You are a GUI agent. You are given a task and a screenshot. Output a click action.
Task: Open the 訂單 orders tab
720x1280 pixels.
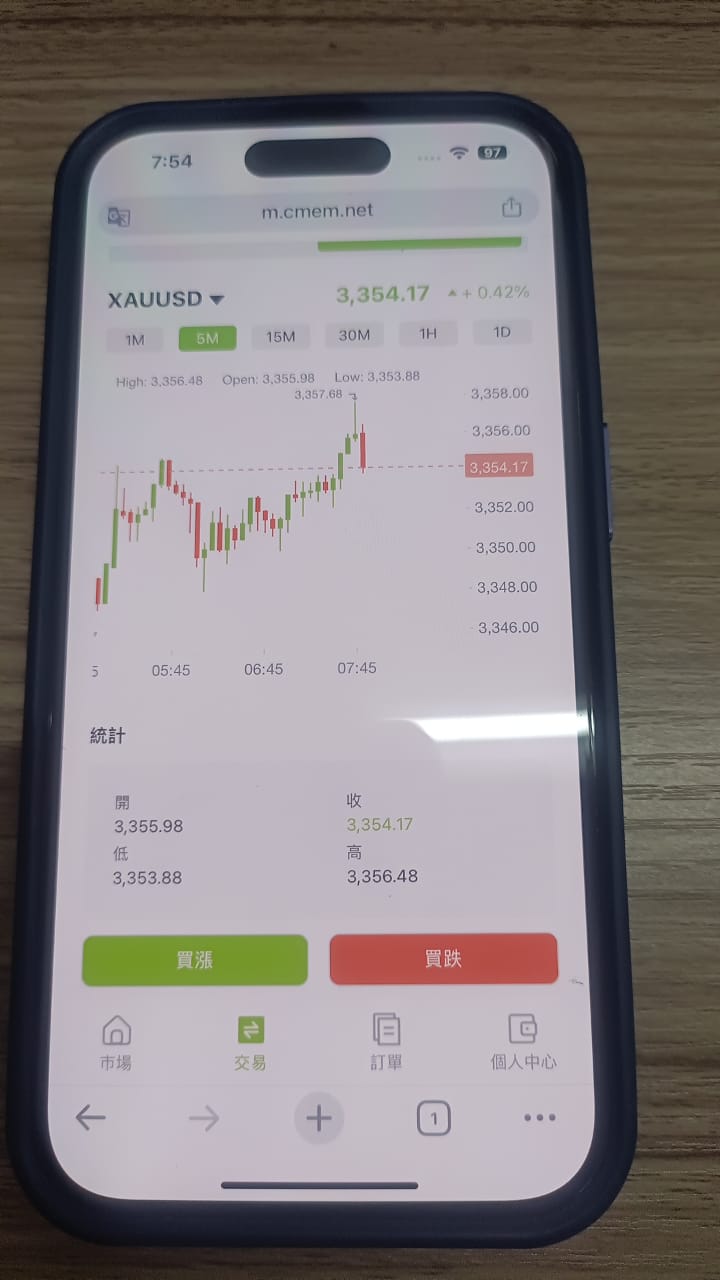tap(386, 1042)
